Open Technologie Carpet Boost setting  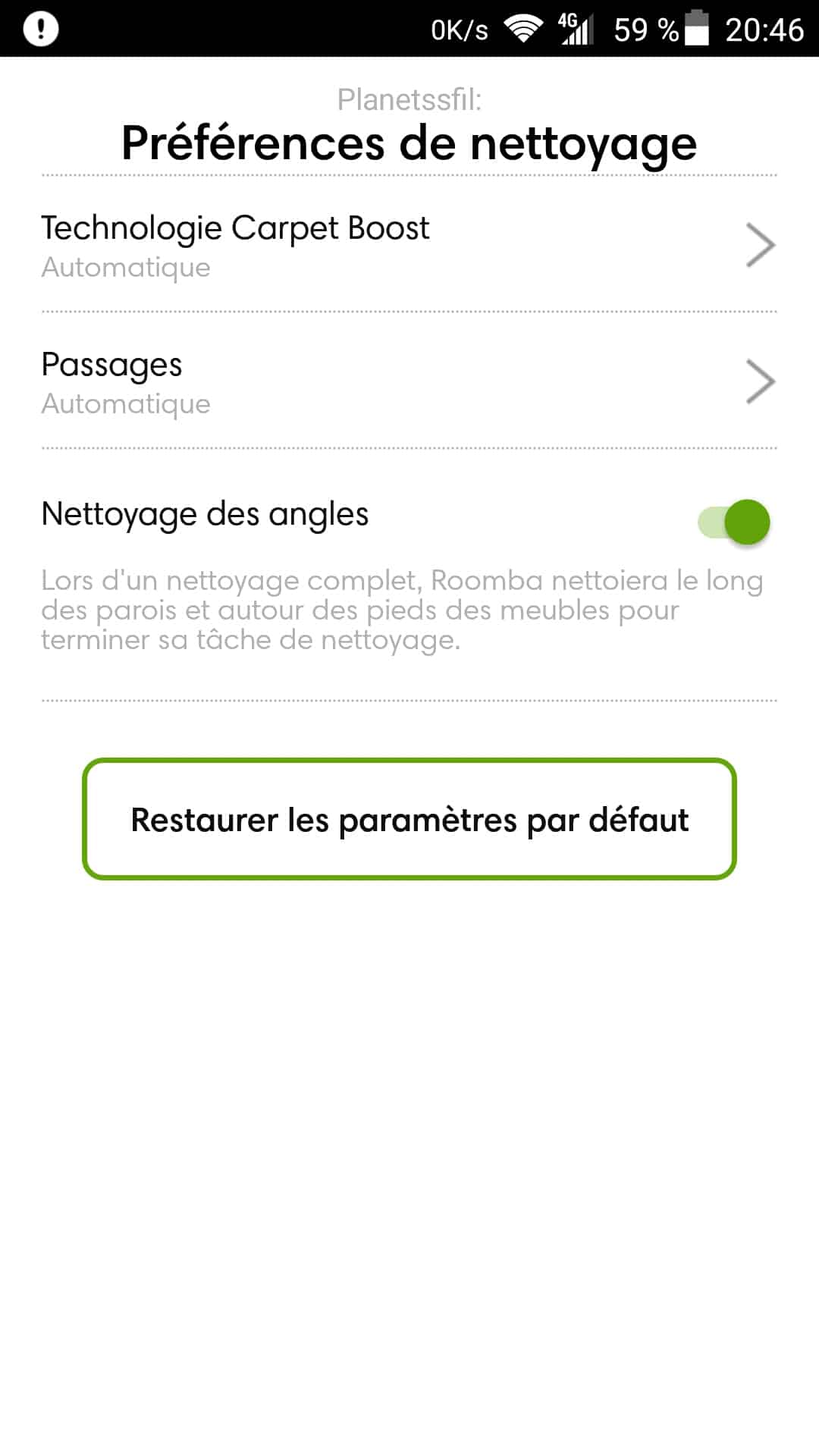(x=409, y=244)
